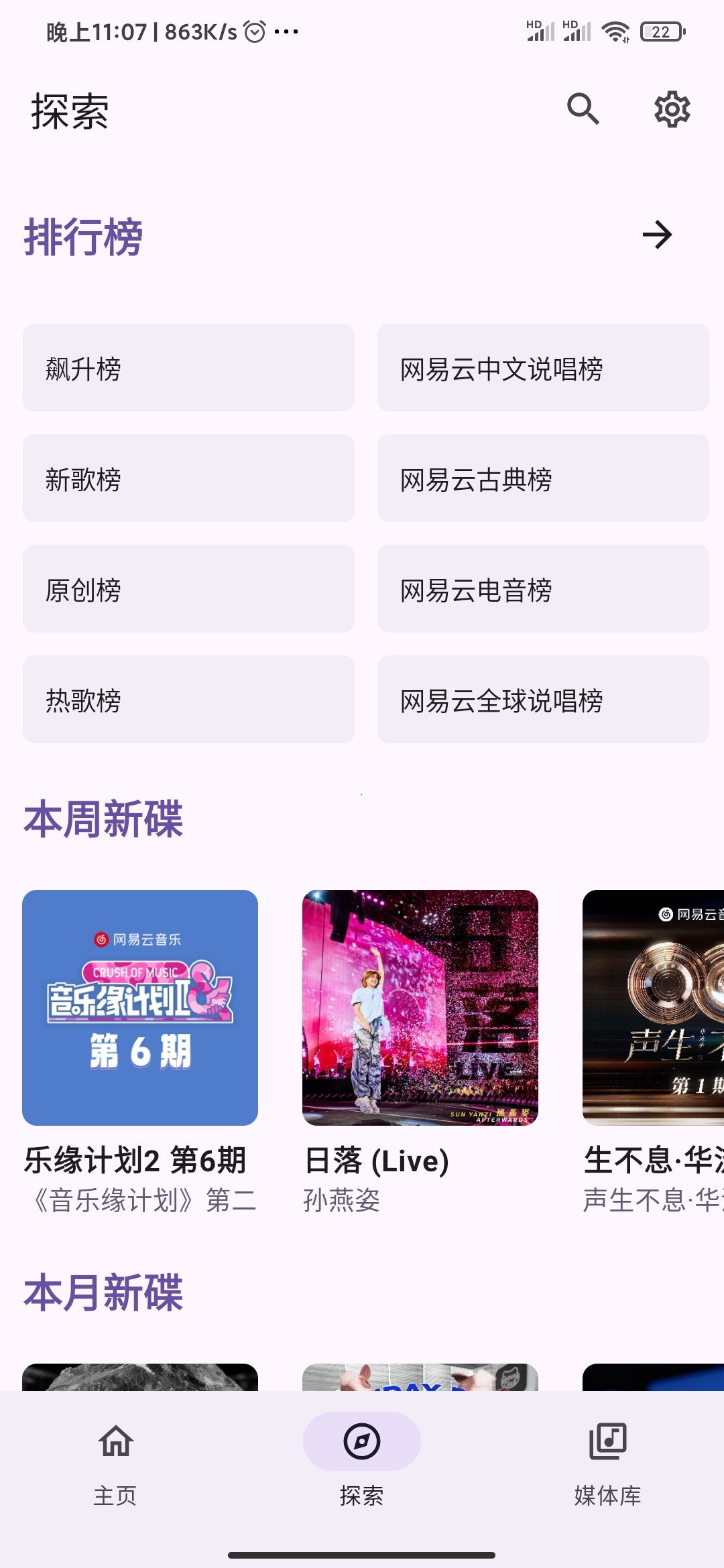Screen dimensions: 724x1568
Task: Tap the arrow next to 排行榜
Action: point(657,235)
